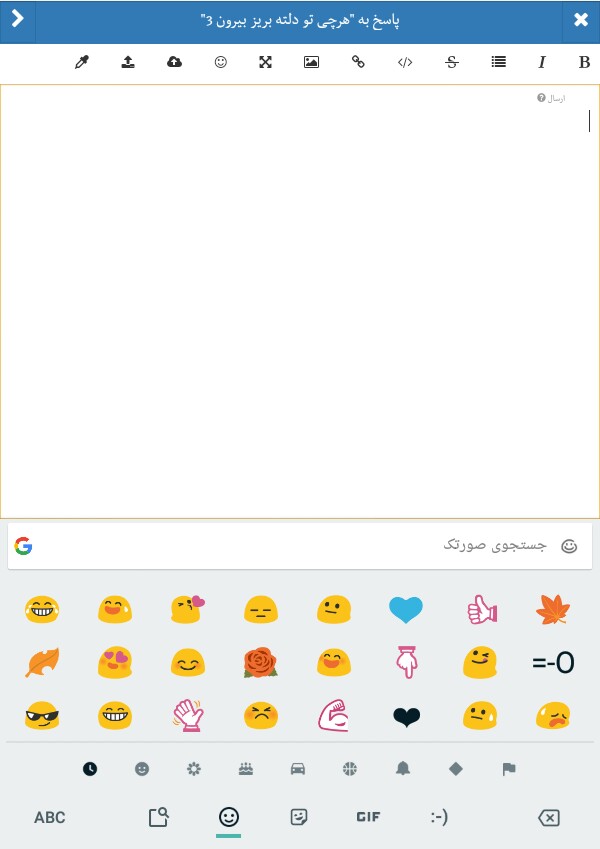600x849 pixels.
Task: Insert the blue heart emoji
Action: tap(406, 609)
